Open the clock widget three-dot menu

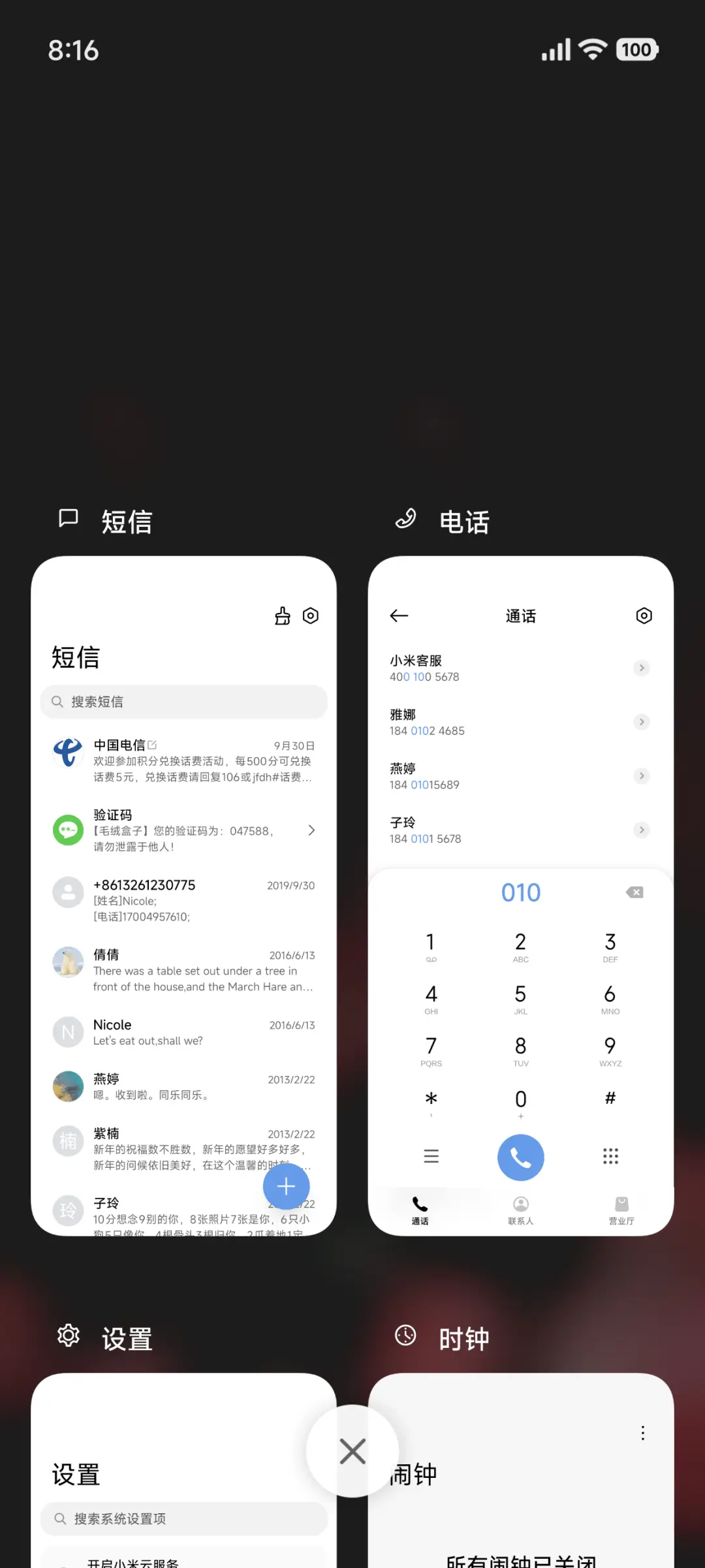coord(642,1432)
